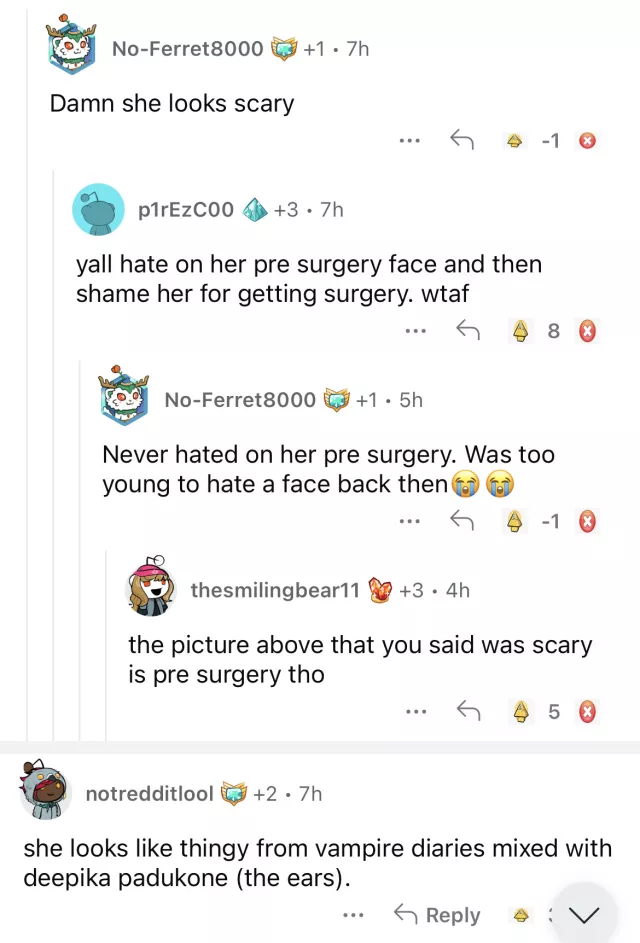Screen dimensions: 640x943
Task: Reply to thesmilingbear11's comment
Action: pyautogui.click(x=467, y=711)
